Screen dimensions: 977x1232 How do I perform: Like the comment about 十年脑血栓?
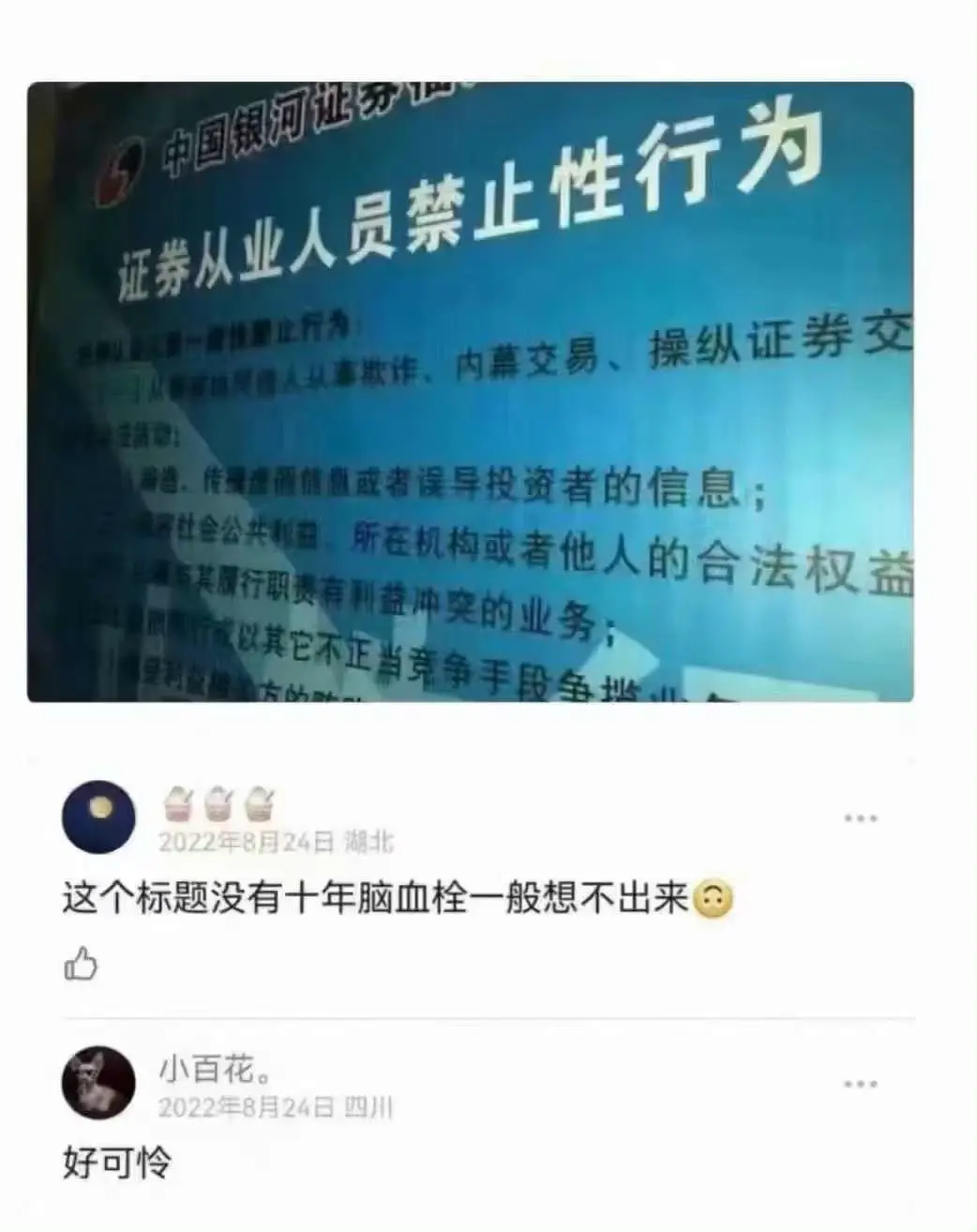click(x=81, y=964)
